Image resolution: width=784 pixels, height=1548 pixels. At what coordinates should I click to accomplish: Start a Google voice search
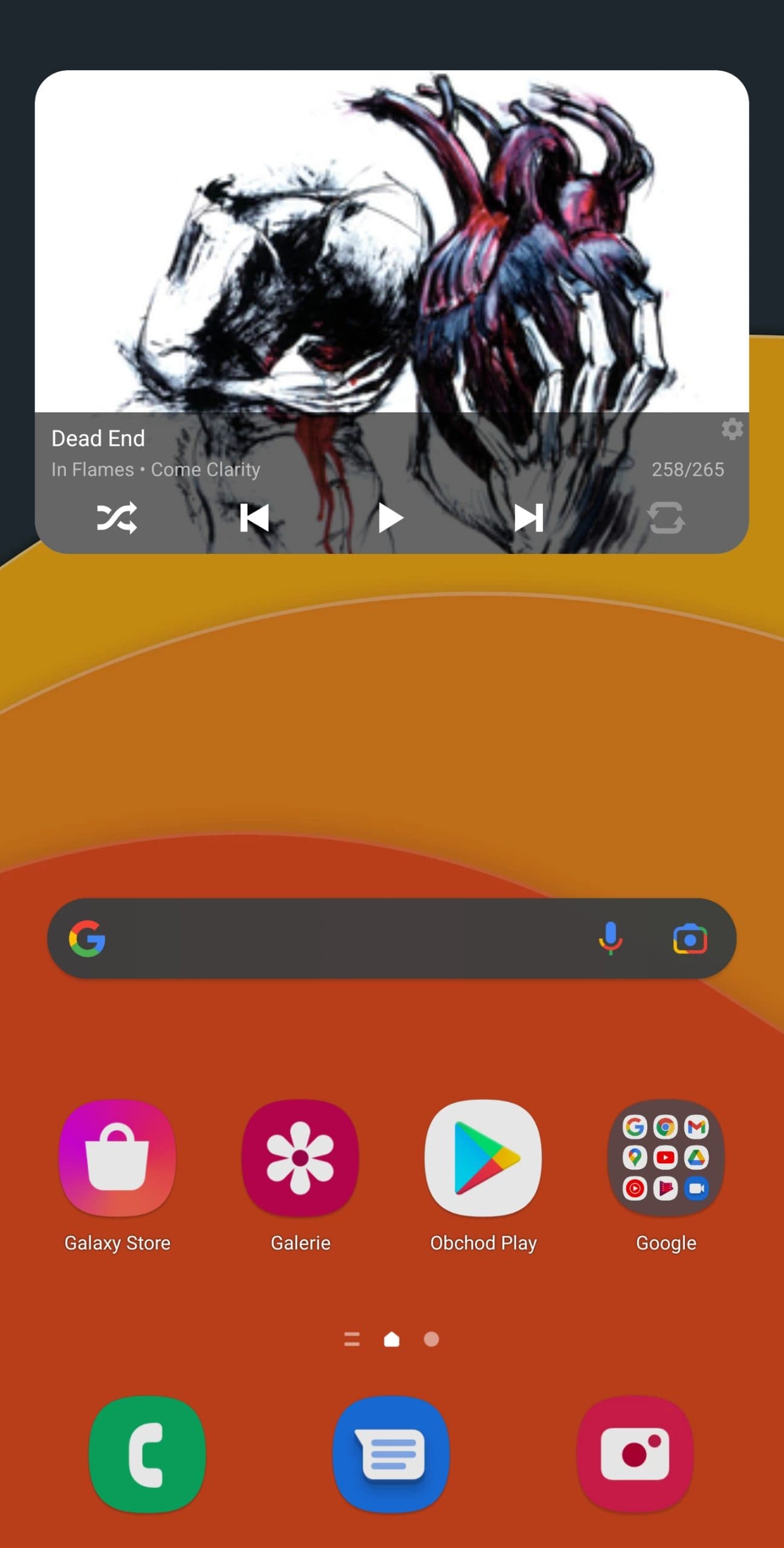611,938
